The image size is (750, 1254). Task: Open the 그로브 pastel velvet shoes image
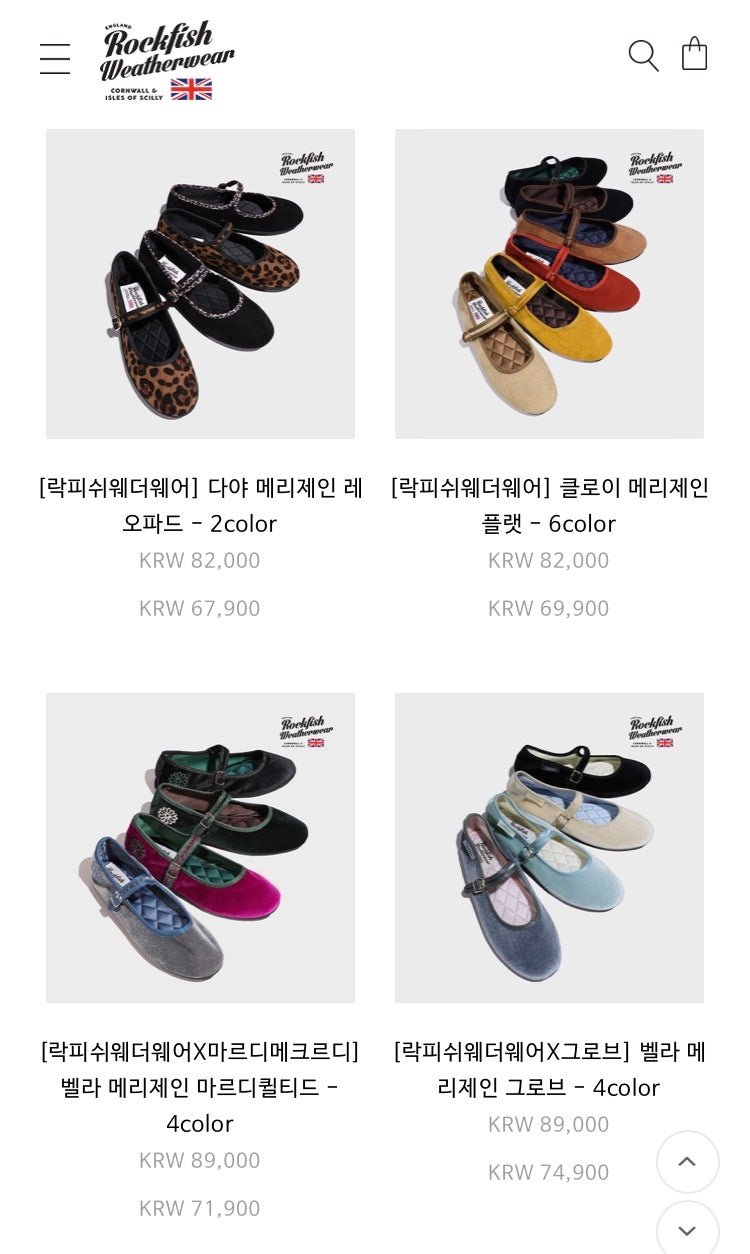549,848
